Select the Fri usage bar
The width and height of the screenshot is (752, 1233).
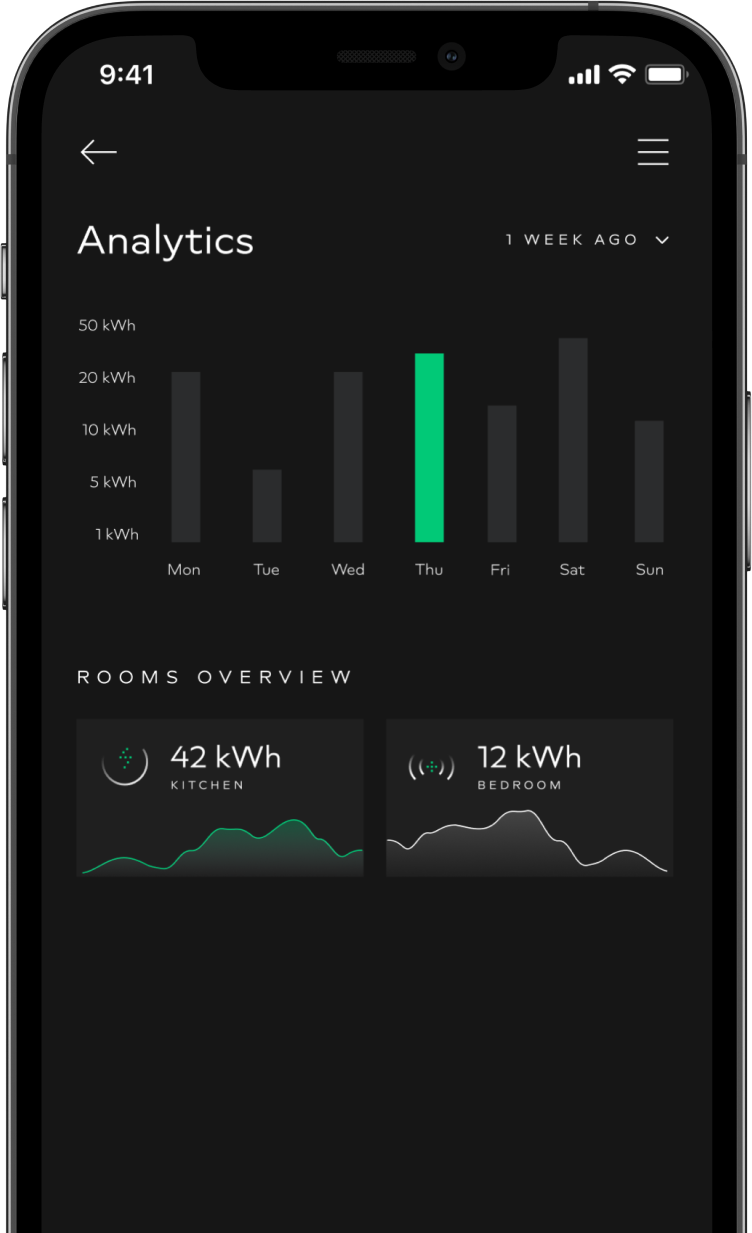[502, 474]
